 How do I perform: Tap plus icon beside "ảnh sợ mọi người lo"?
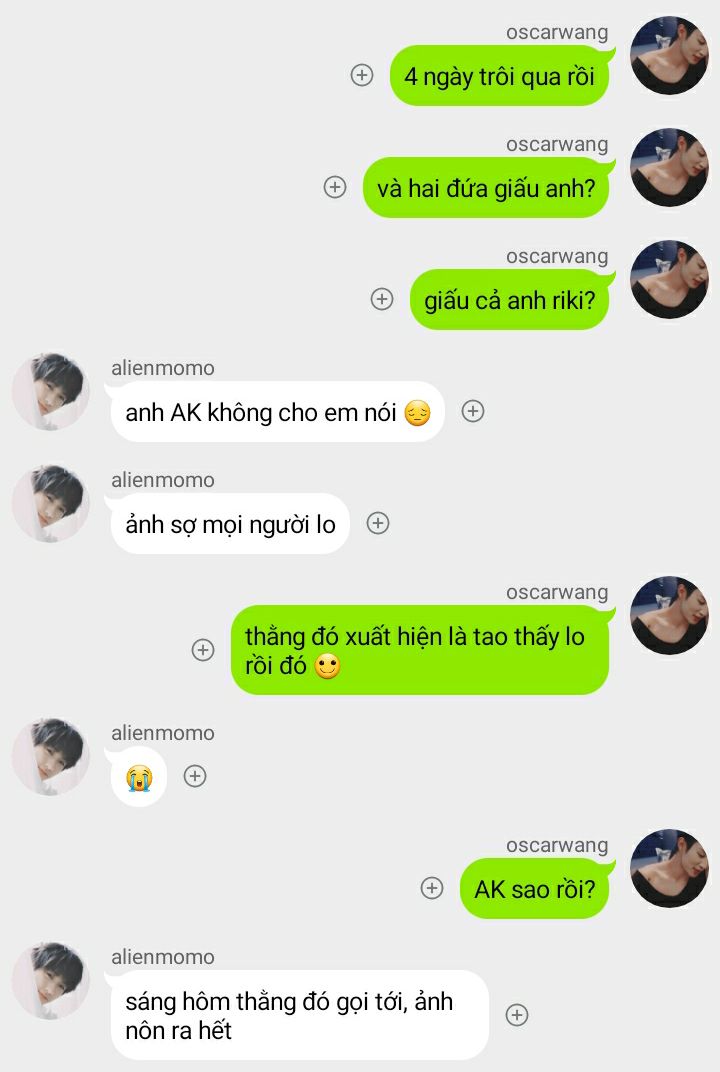click(377, 523)
